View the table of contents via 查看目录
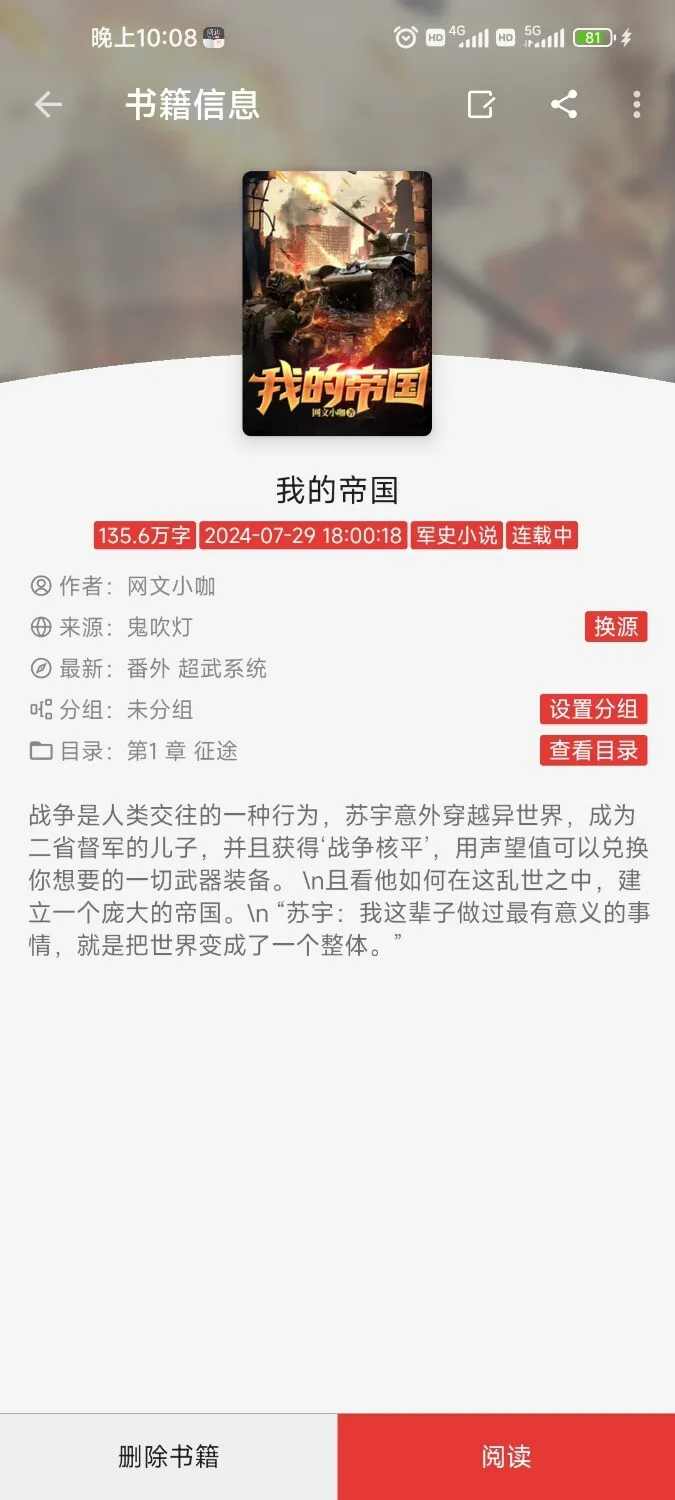 594,751
